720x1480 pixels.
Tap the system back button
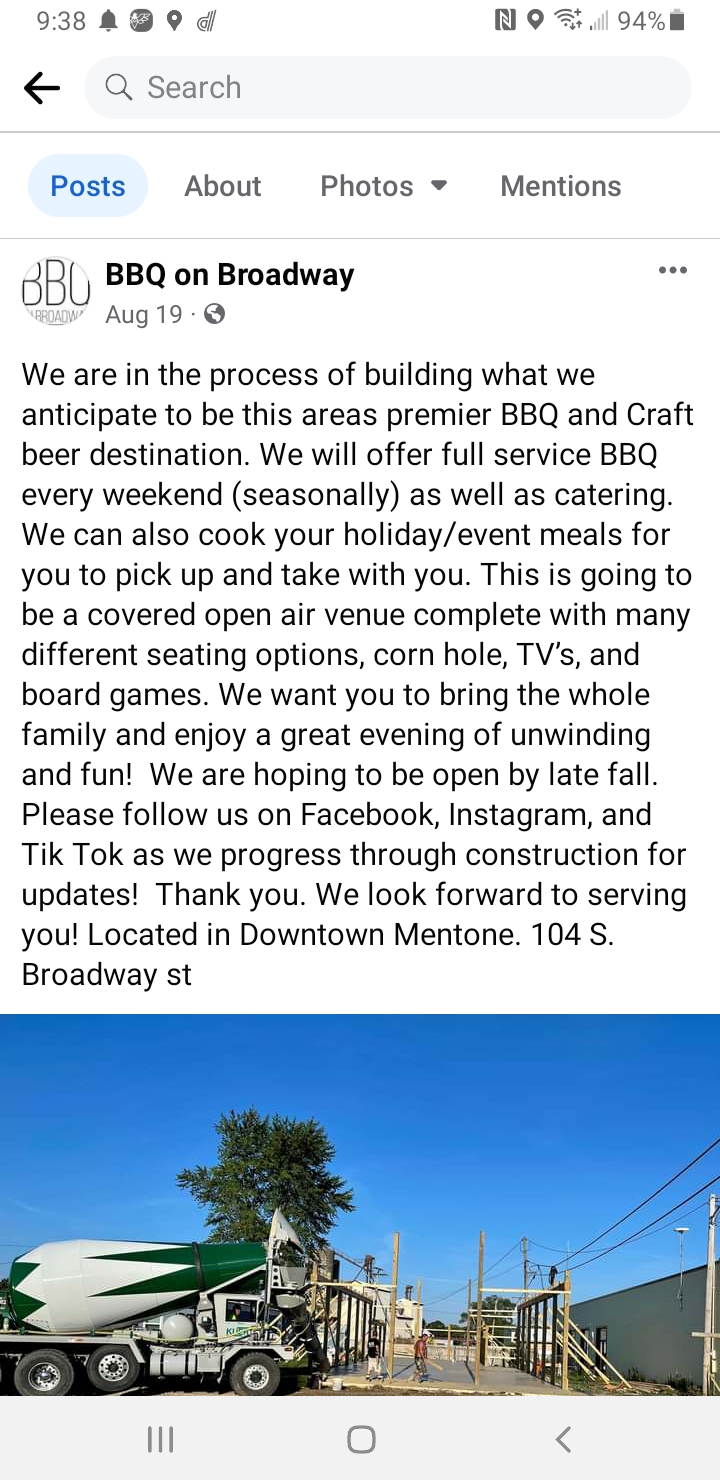click(x=563, y=1439)
